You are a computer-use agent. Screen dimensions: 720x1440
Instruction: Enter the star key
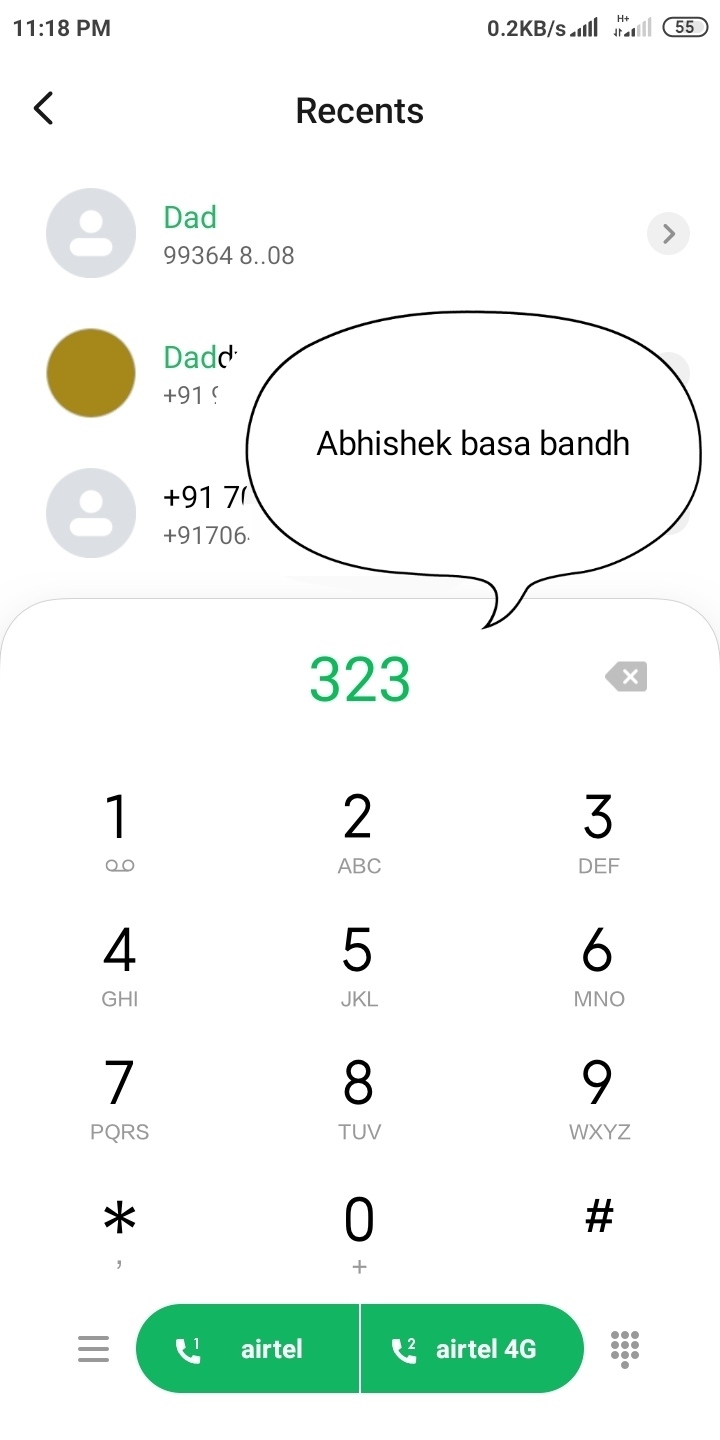click(x=119, y=1230)
